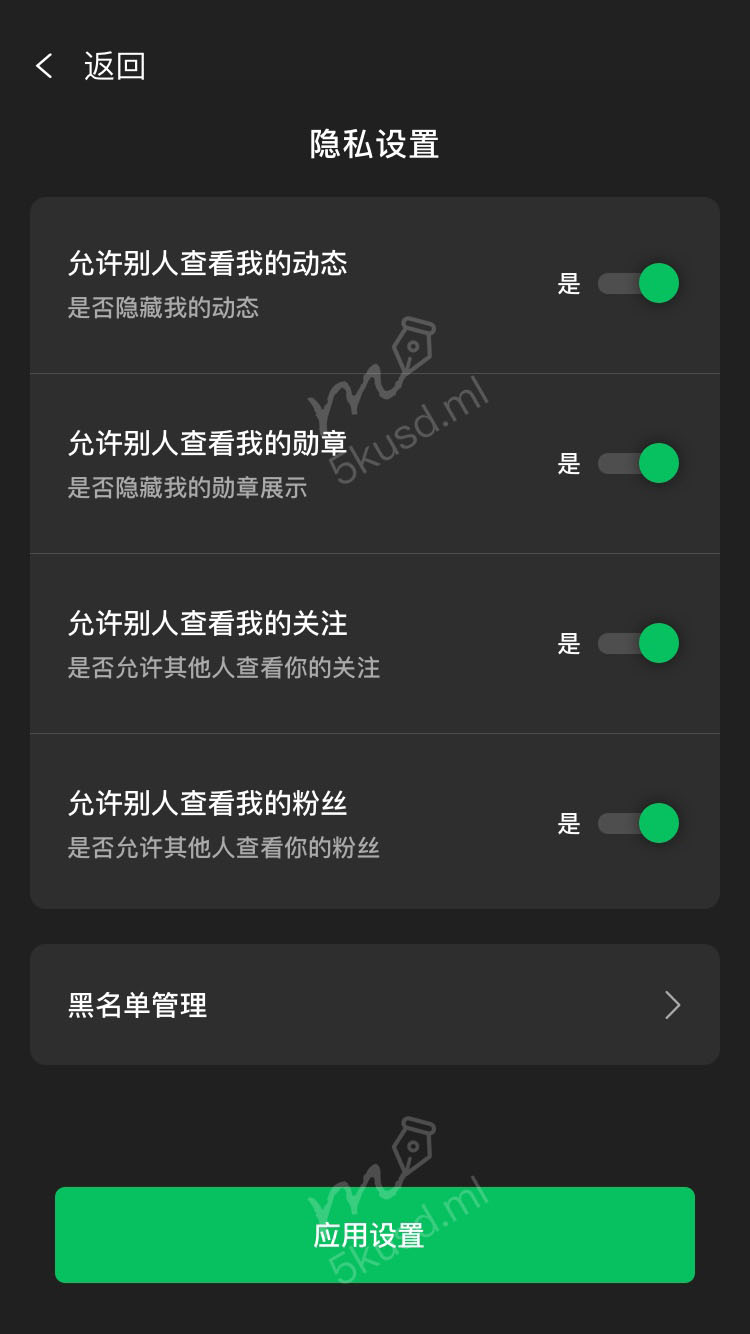Switch off 允许别人查看我的粉丝 toggle
Image resolution: width=750 pixels, height=1334 pixels.
[x=638, y=823]
